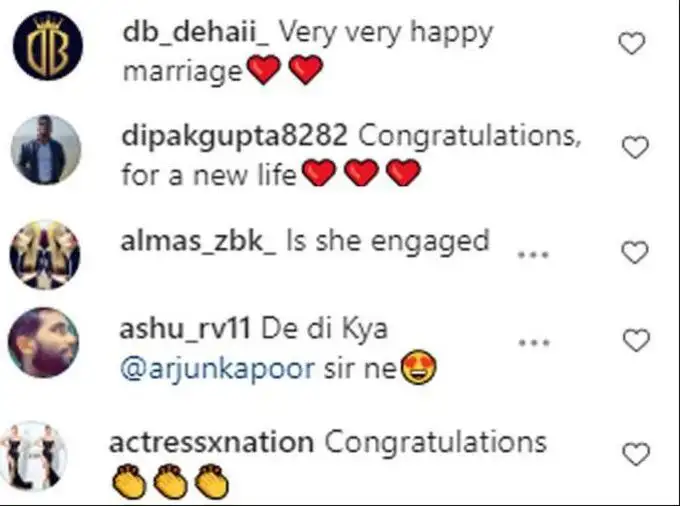Like ashu_rv11's comment

[636, 341]
